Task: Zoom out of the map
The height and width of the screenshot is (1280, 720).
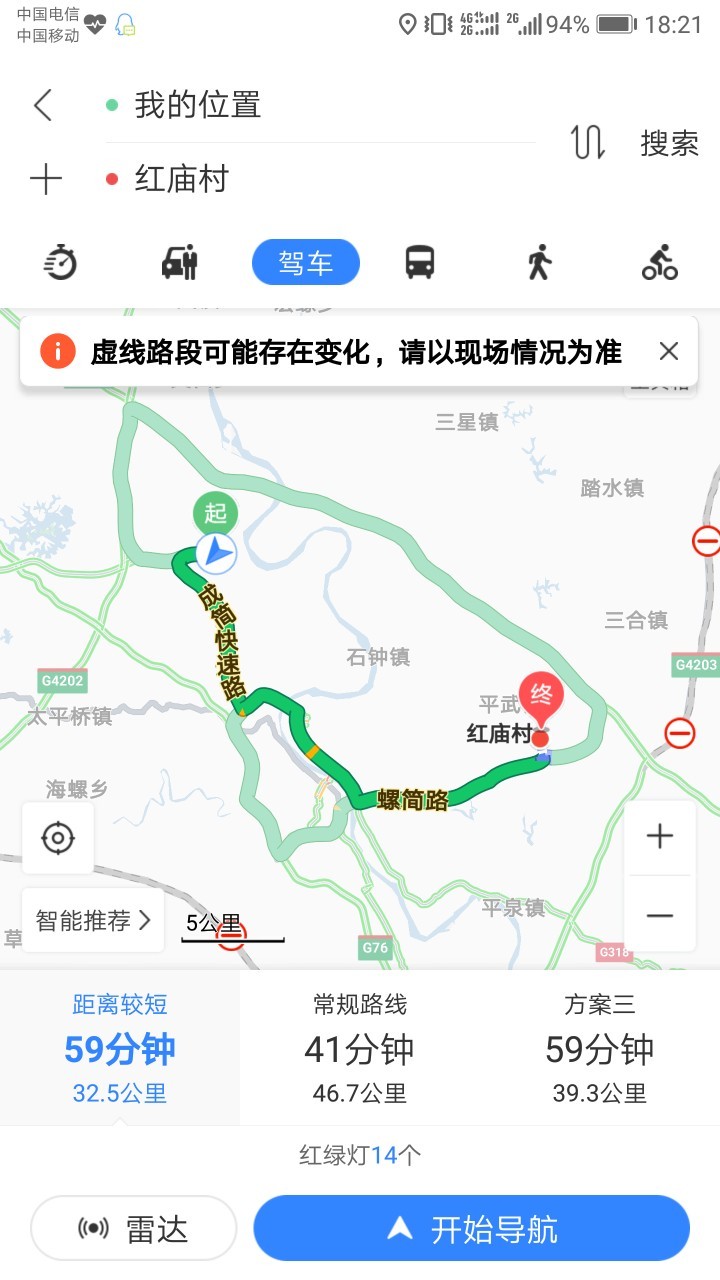Action: 660,914
